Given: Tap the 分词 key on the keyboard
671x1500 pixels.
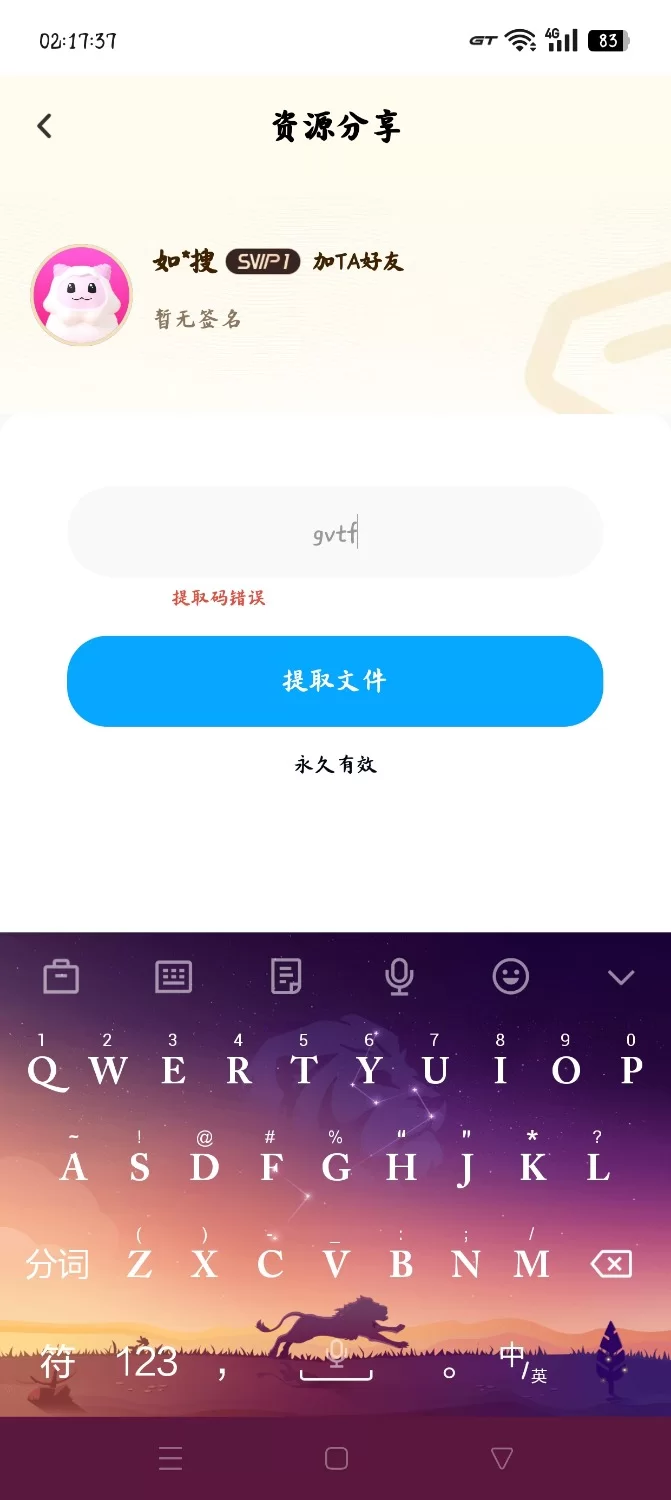Looking at the screenshot, I should (x=57, y=1265).
